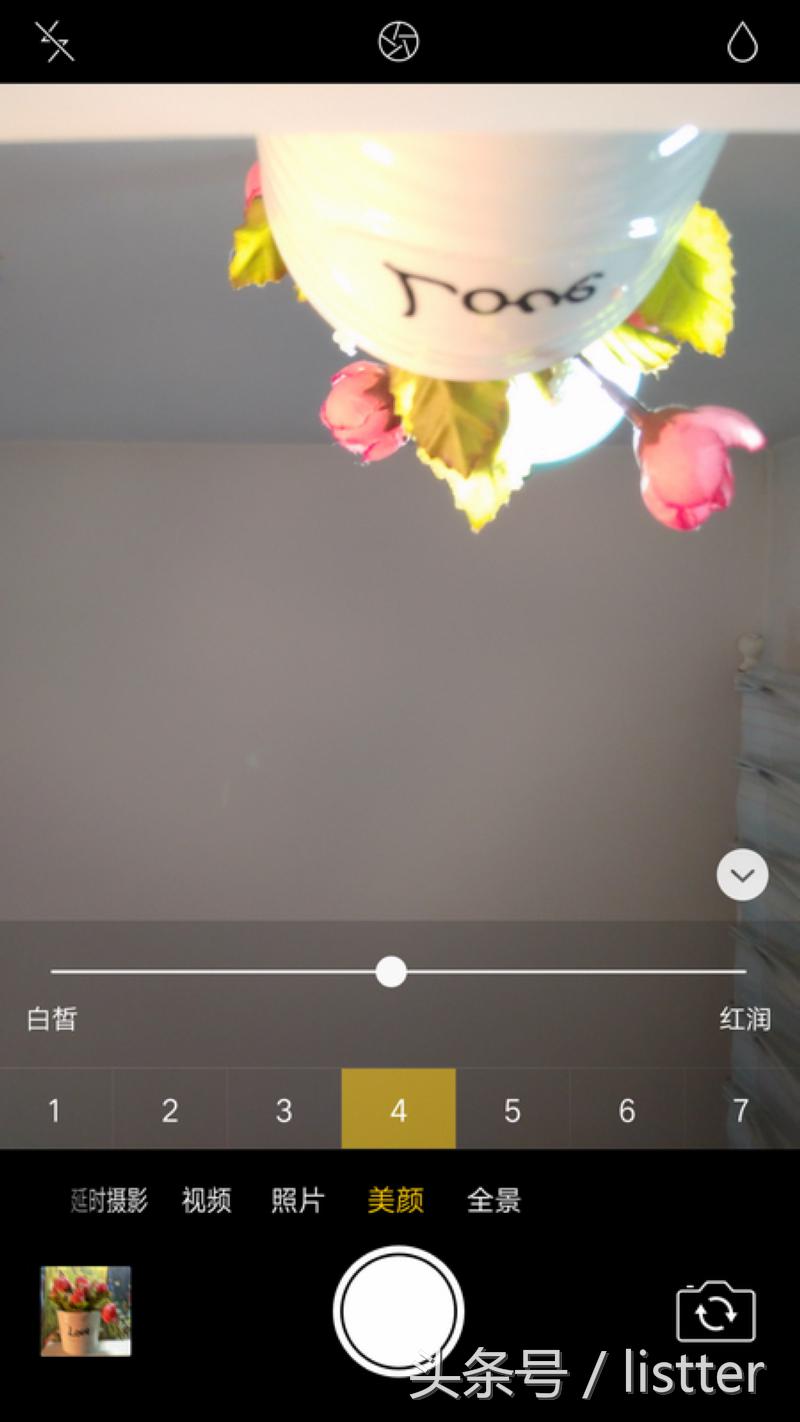Switch to the 照片 photo mode tab
The height and width of the screenshot is (1422, 800).
pos(296,1199)
